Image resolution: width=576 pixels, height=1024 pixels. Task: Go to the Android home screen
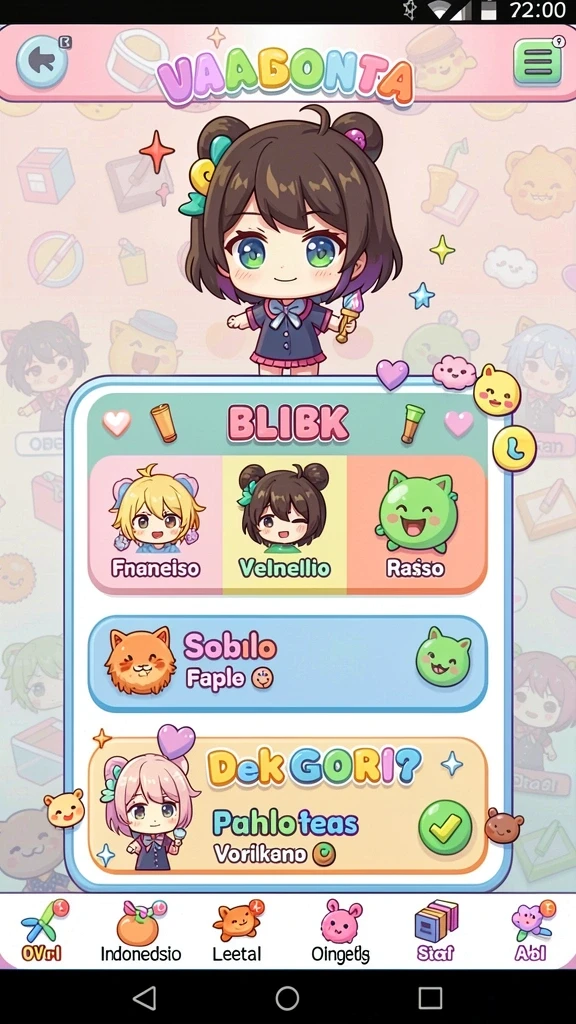[x=287, y=998]
